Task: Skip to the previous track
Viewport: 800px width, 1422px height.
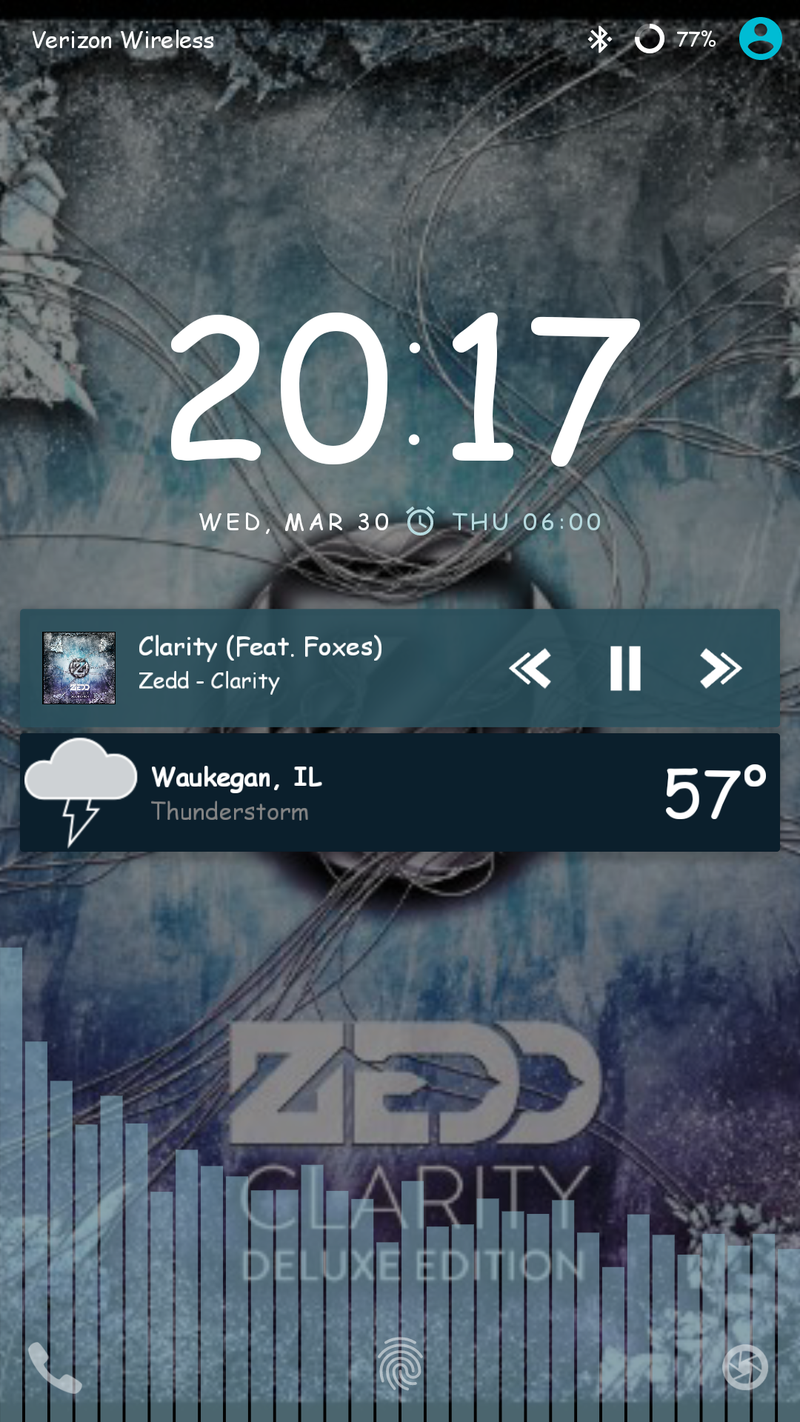Action: click(530, 669)
